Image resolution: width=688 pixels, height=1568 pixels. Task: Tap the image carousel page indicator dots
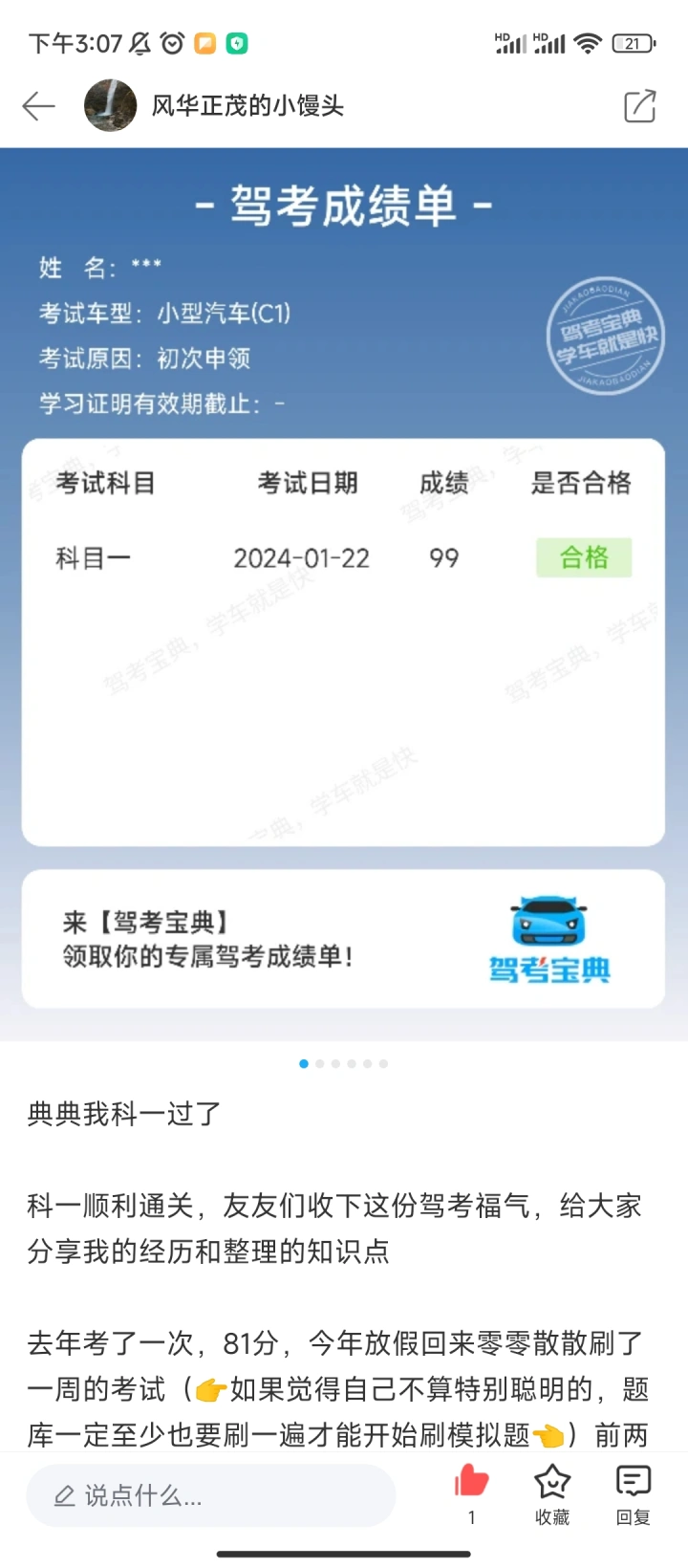343,1063
